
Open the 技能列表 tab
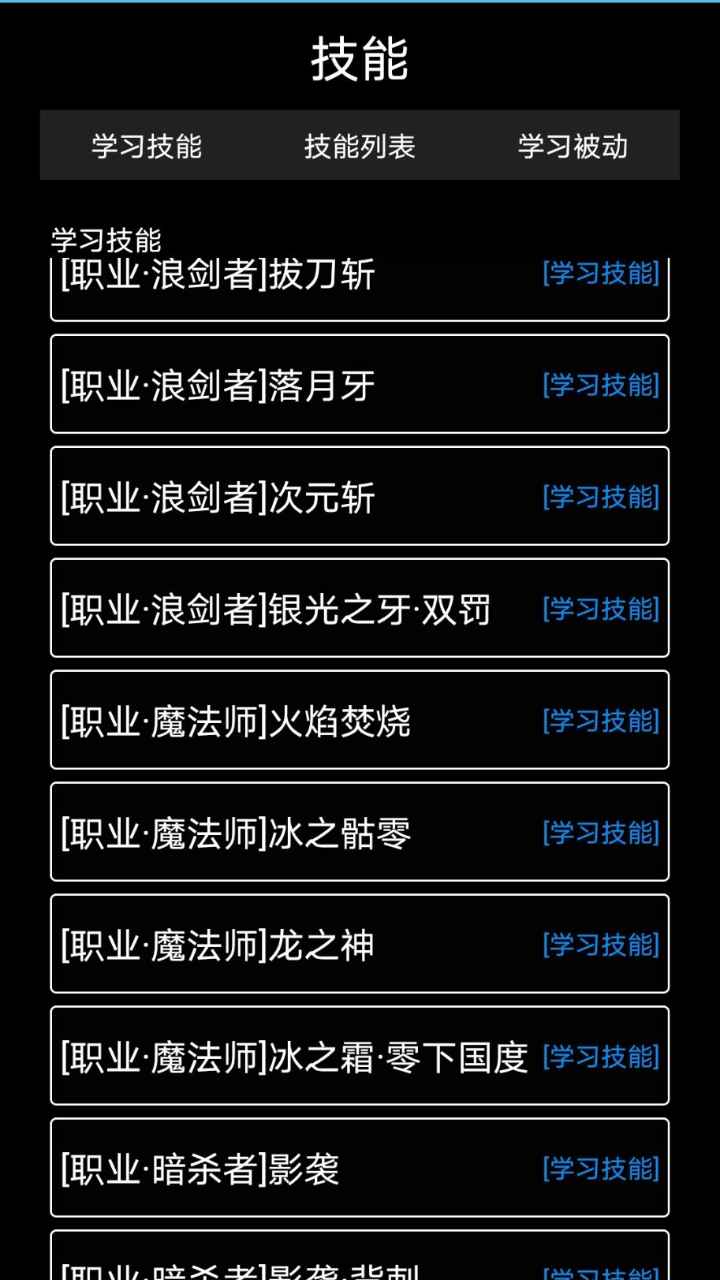tap(360, 146)
